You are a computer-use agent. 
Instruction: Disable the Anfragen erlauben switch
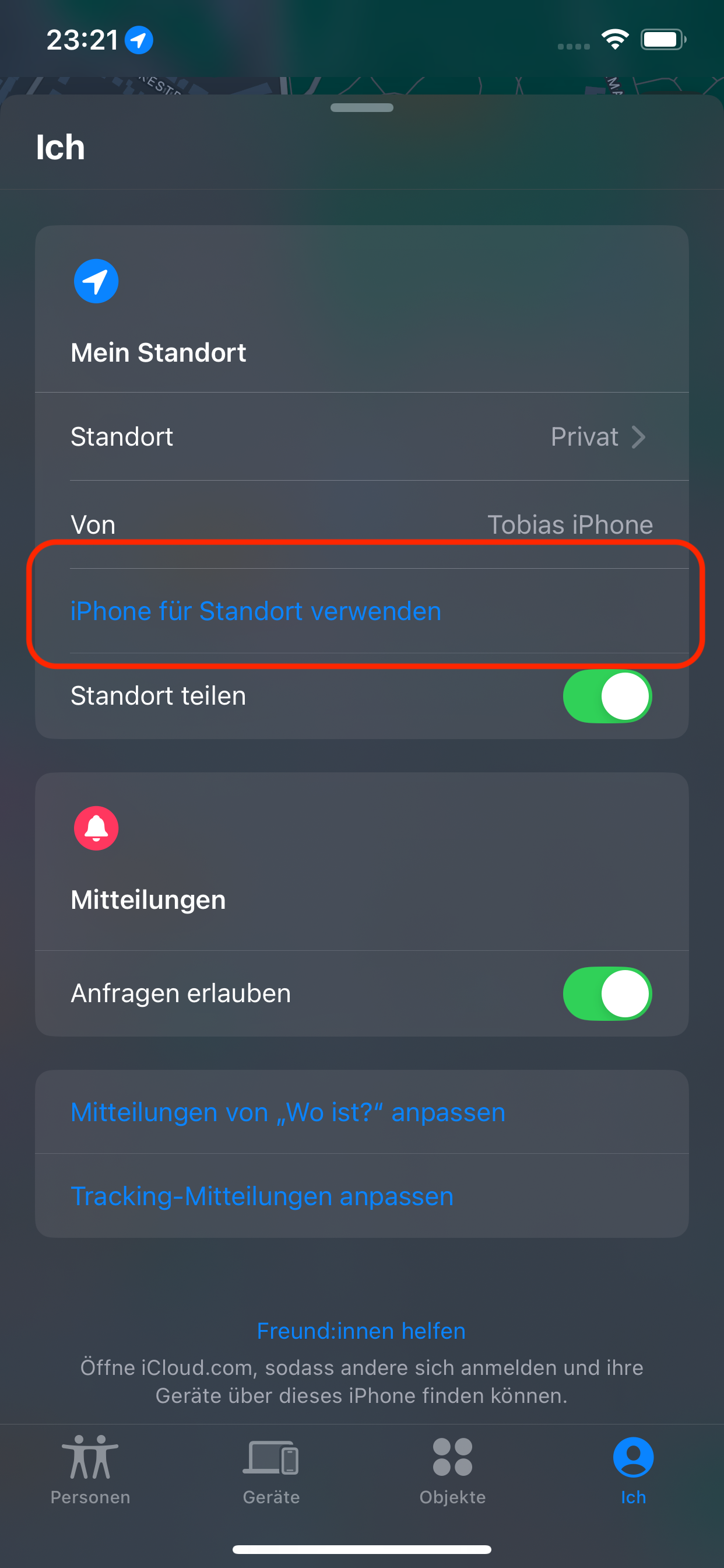[x=607, y=993]
